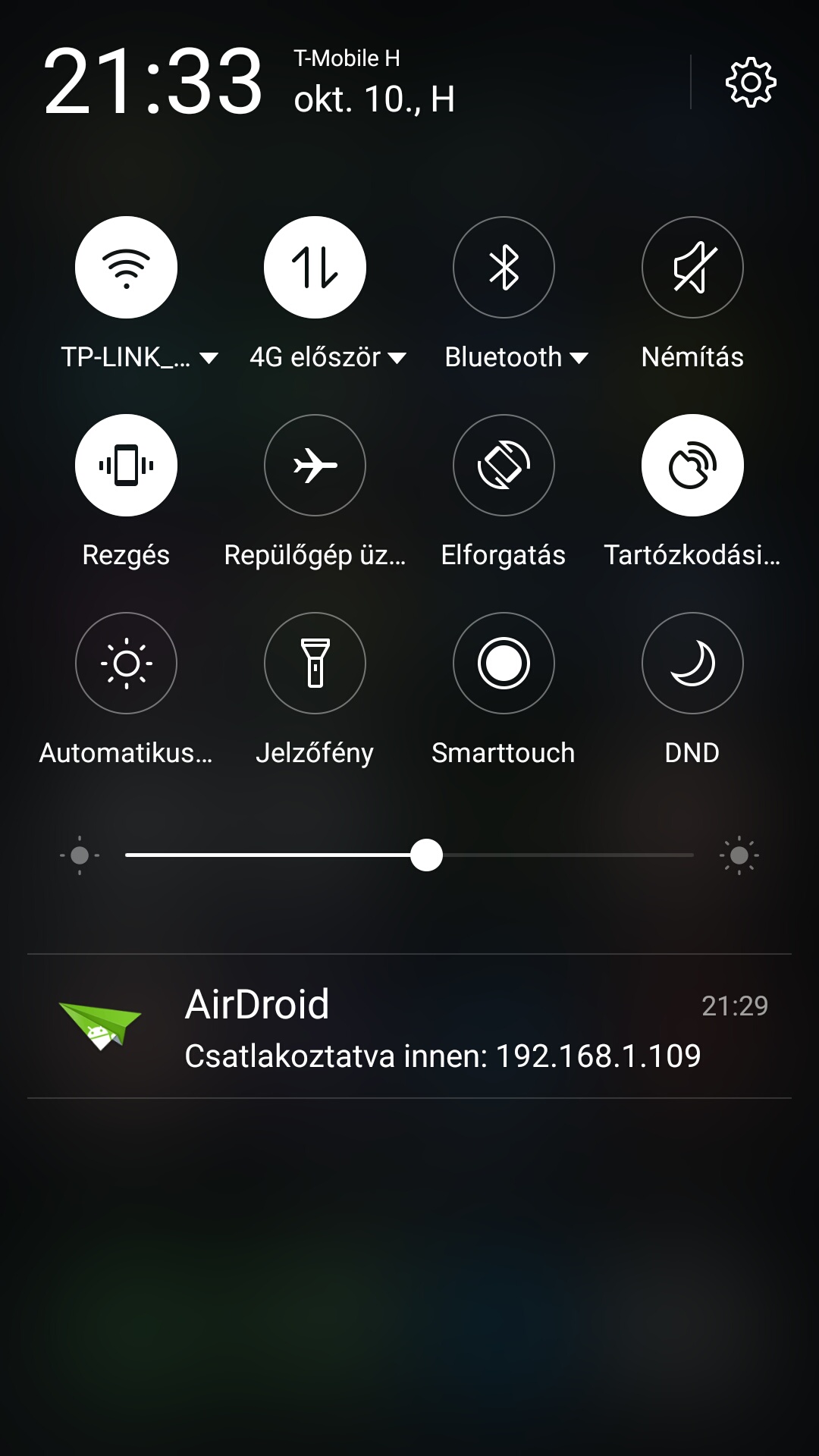819x1456 pixels.
Task: Toggle Elforgatás screen rotation
Action: point(504,465)
